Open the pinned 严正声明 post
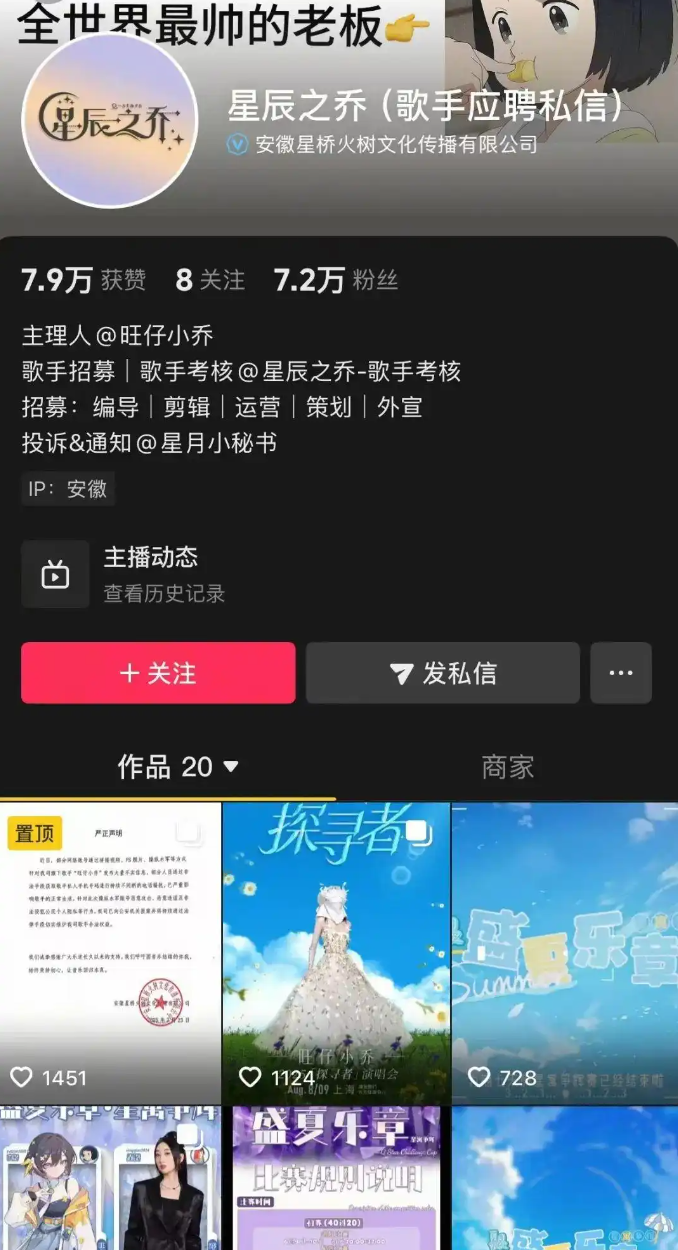 110,952
